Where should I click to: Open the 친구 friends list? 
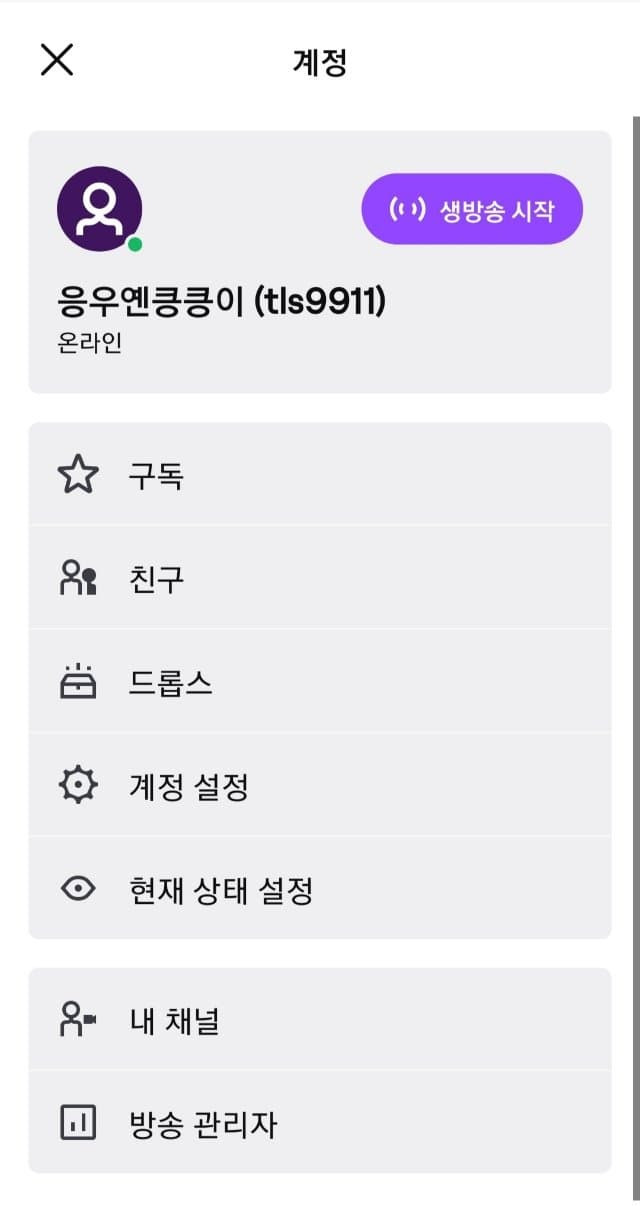pos(319,579)
